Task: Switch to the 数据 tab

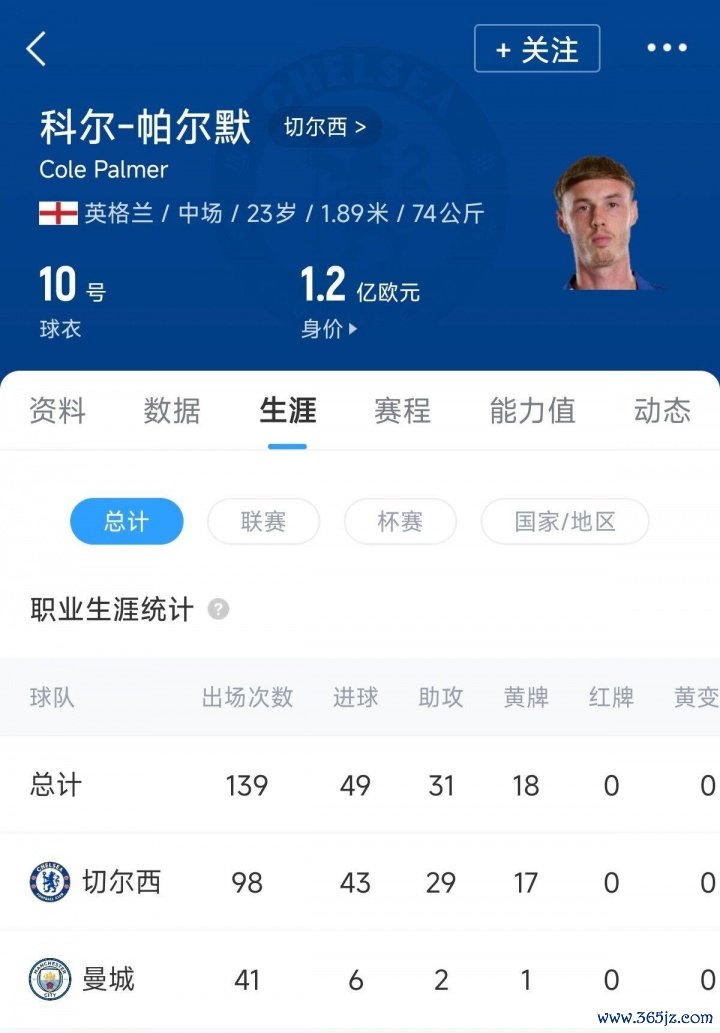Action: (172, 411)
